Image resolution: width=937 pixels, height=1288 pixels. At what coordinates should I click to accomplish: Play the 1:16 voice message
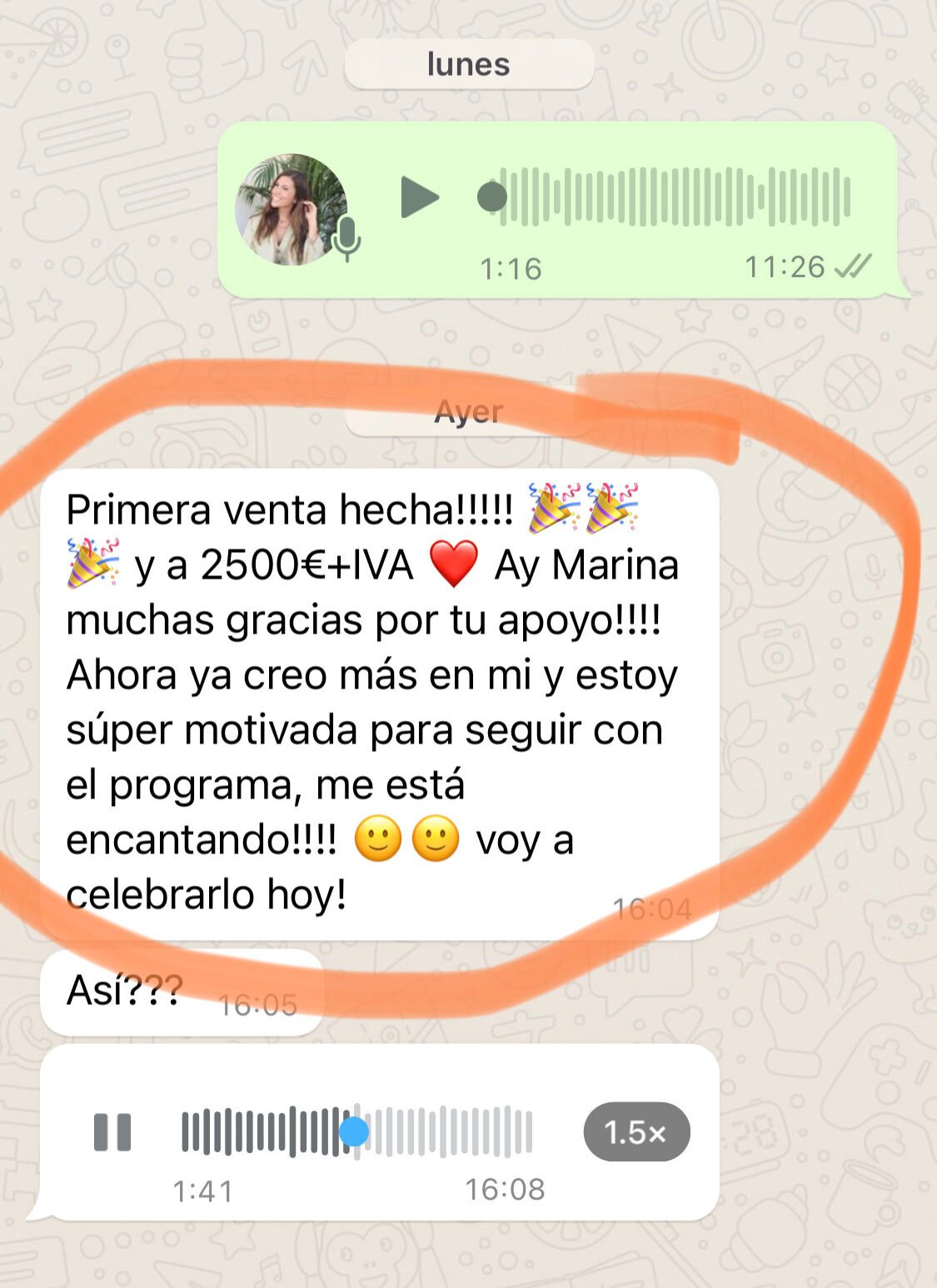[x=419, y=197]
